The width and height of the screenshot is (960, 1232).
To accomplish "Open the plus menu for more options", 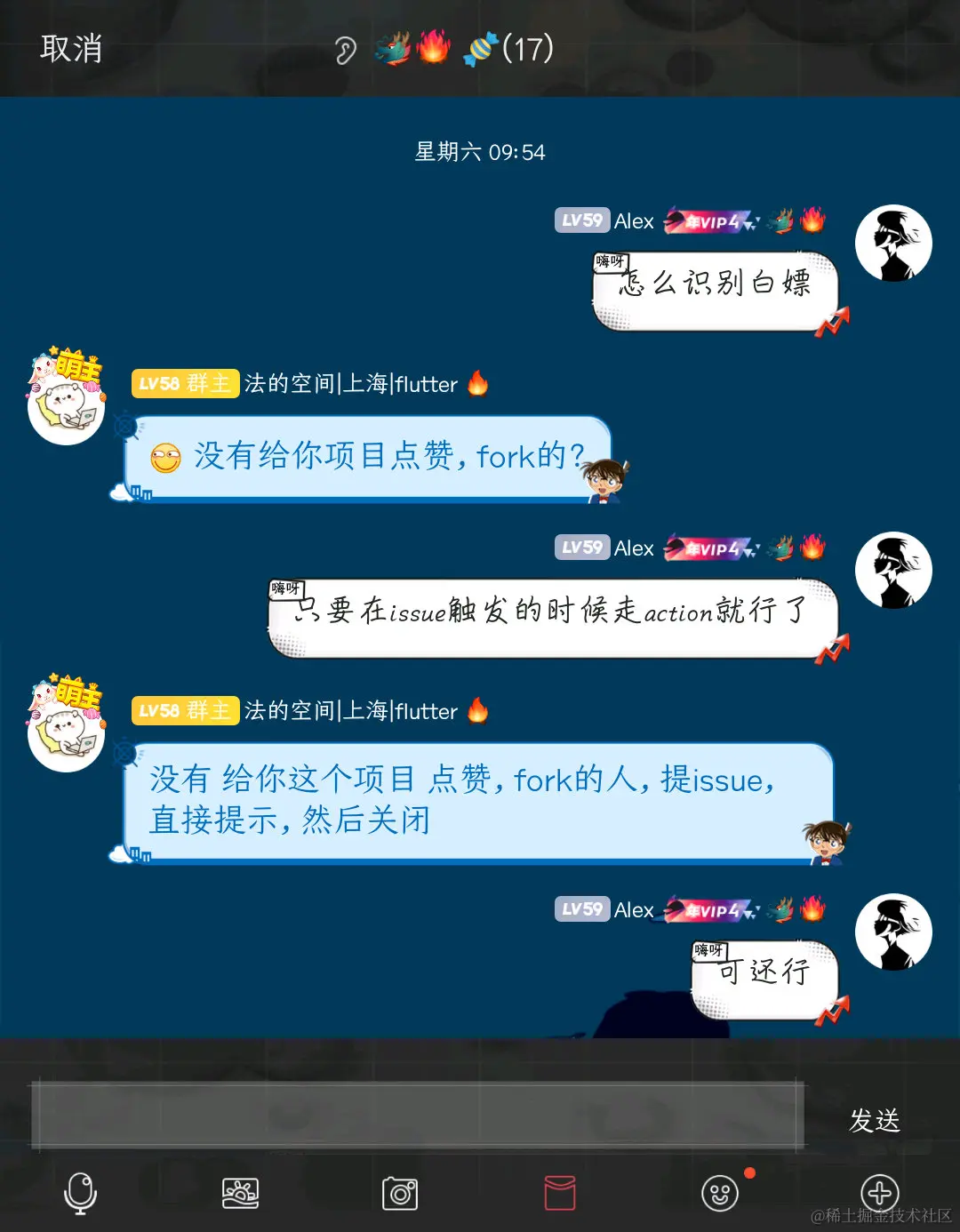I will [x=880, y=1193].
